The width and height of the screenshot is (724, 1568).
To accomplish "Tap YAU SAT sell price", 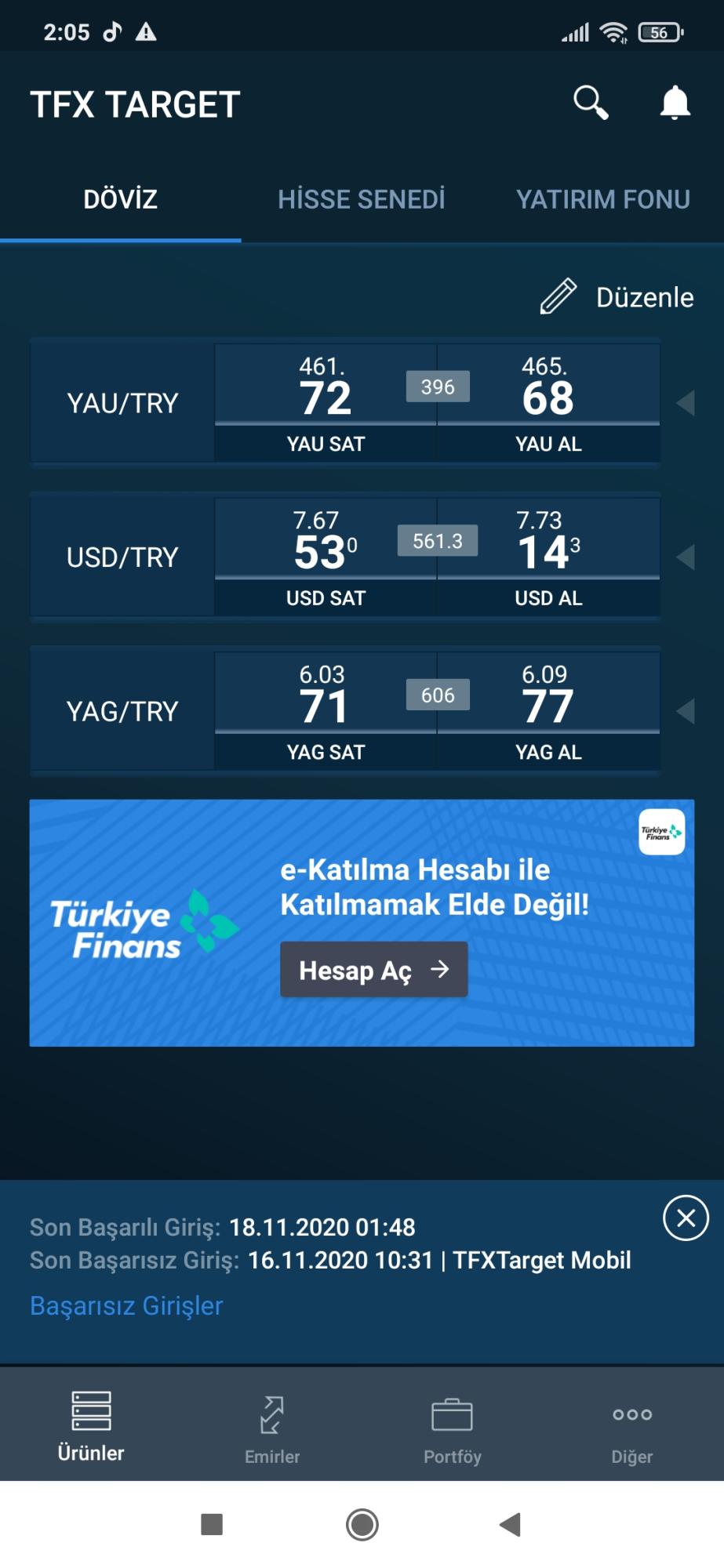I will 326,402.
